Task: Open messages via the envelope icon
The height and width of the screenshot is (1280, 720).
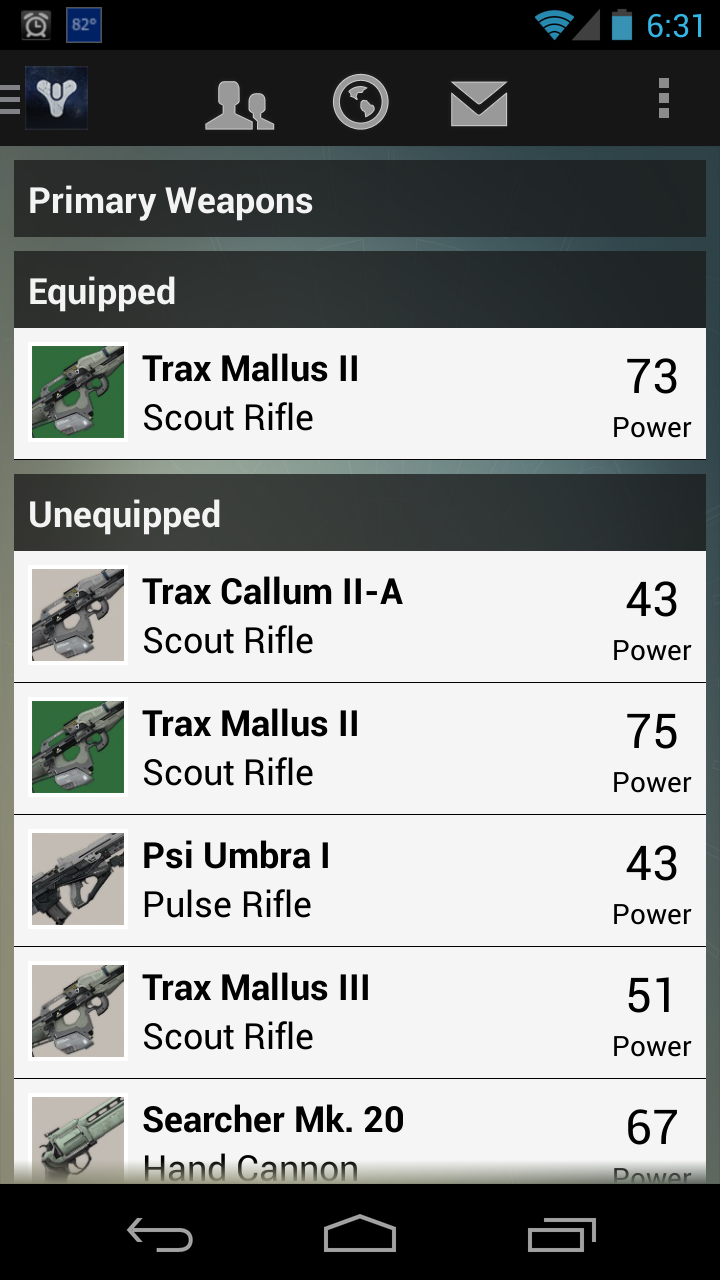Action: pos(479,103)
